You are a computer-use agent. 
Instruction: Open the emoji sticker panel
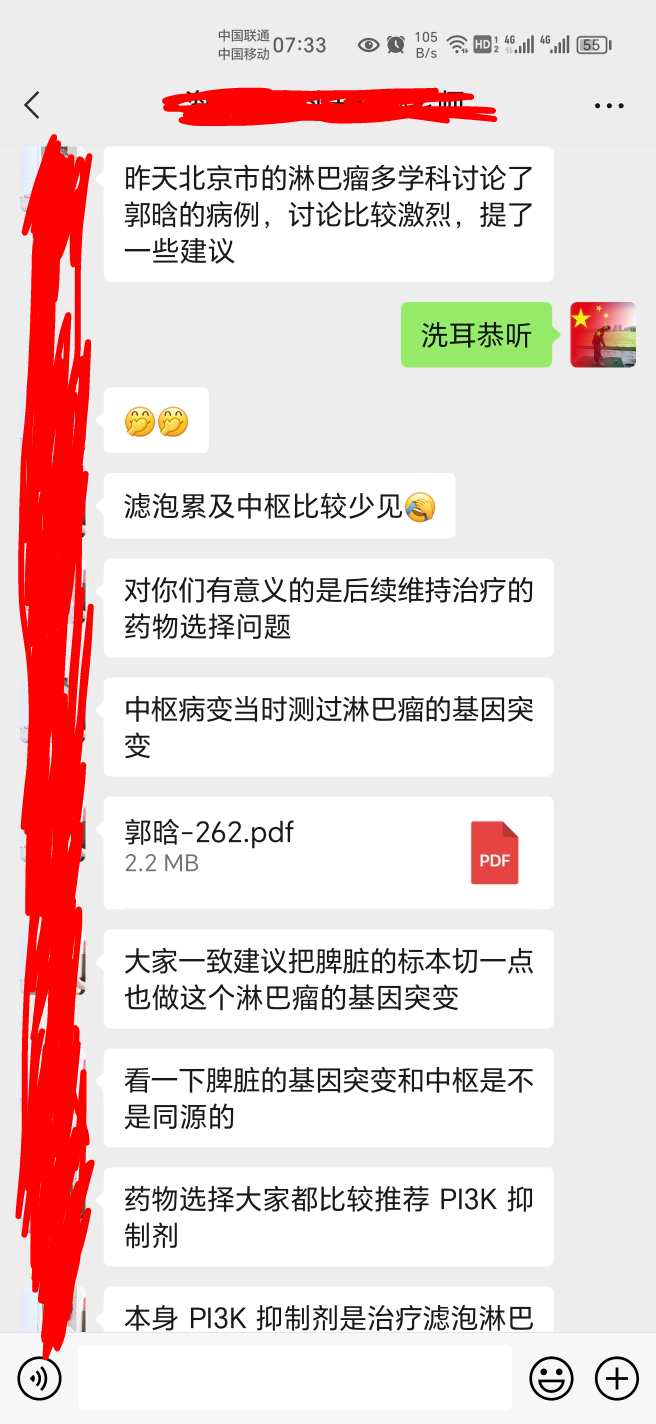[x=551, y=1379]
